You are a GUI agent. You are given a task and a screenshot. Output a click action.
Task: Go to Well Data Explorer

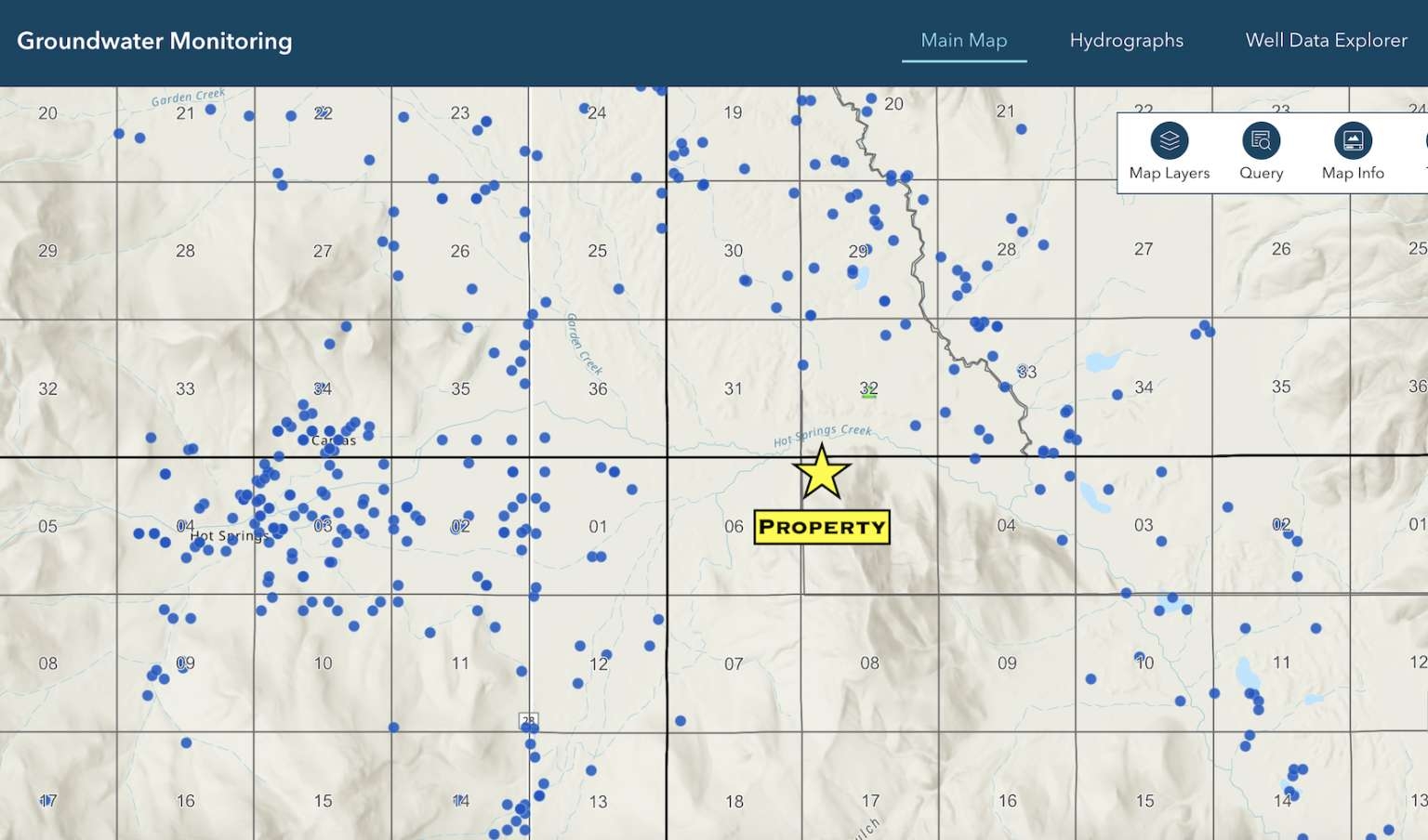pyautogui.click(x=1326, y=40)
